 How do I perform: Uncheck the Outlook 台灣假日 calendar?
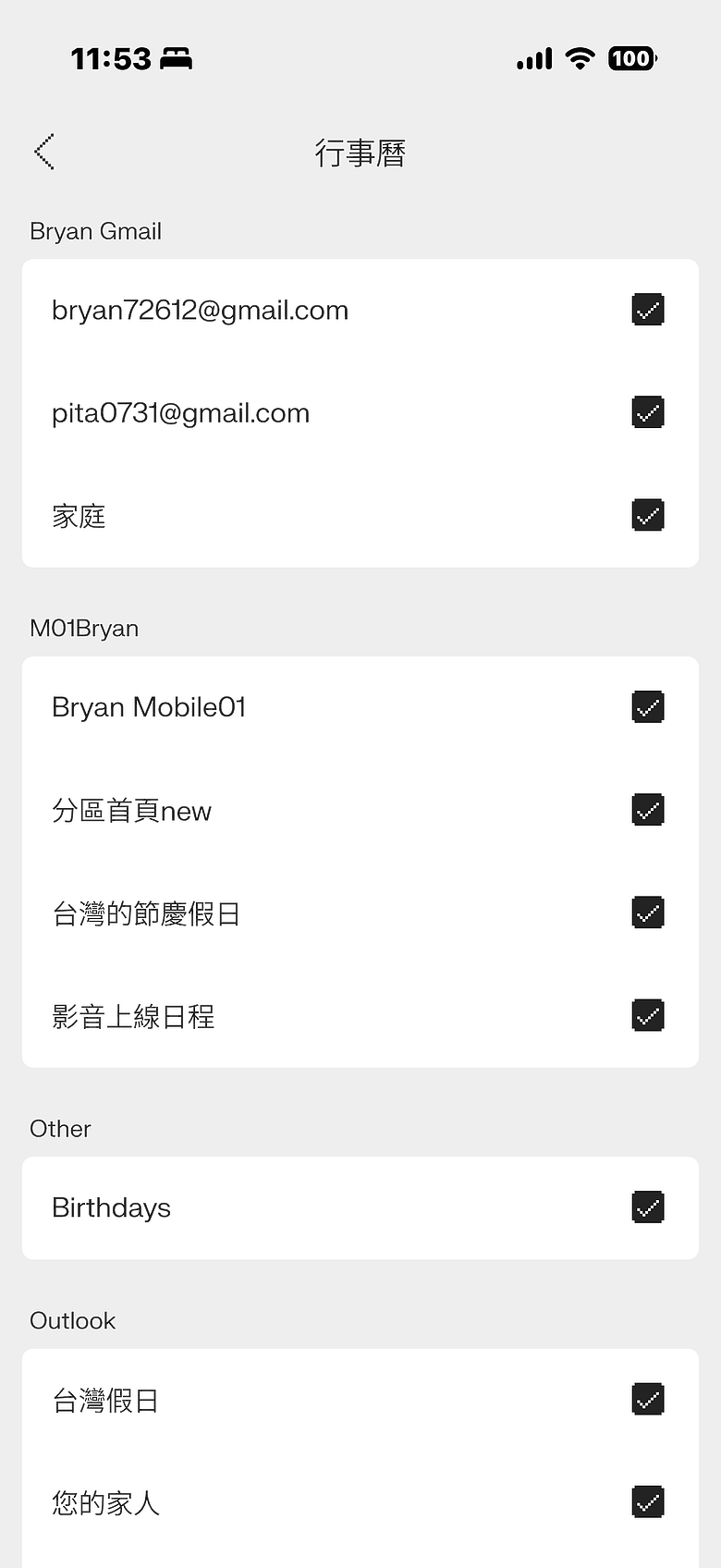(648, 1400)
